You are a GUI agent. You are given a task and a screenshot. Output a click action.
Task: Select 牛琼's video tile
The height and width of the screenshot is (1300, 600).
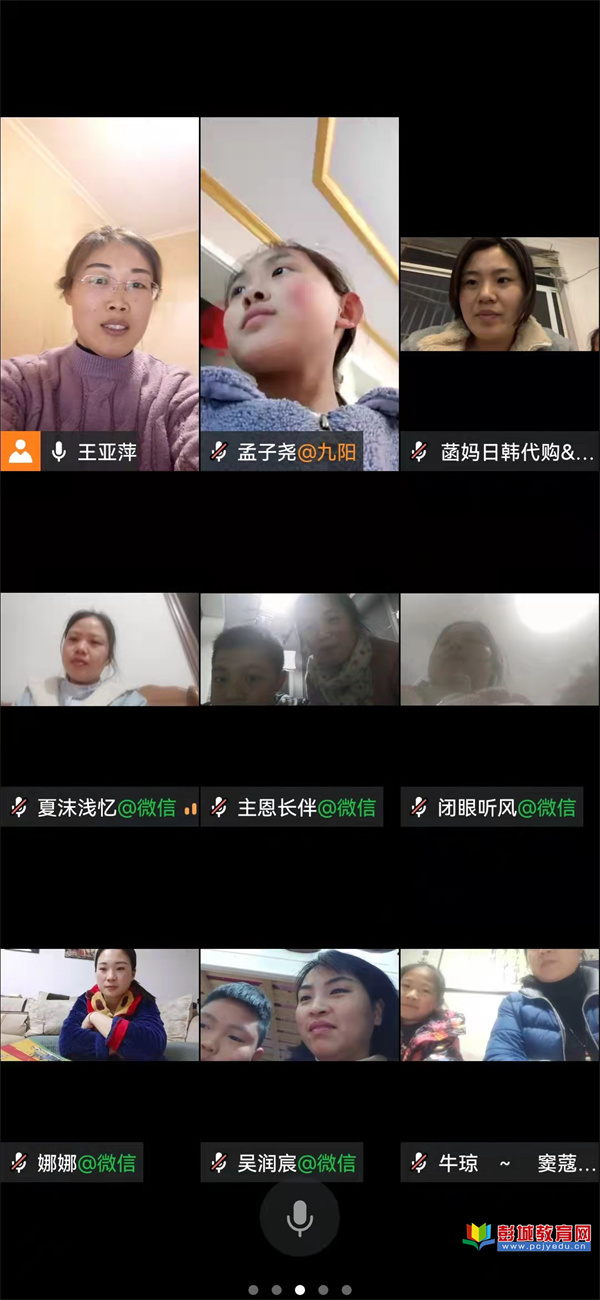tap(499, 1005)
